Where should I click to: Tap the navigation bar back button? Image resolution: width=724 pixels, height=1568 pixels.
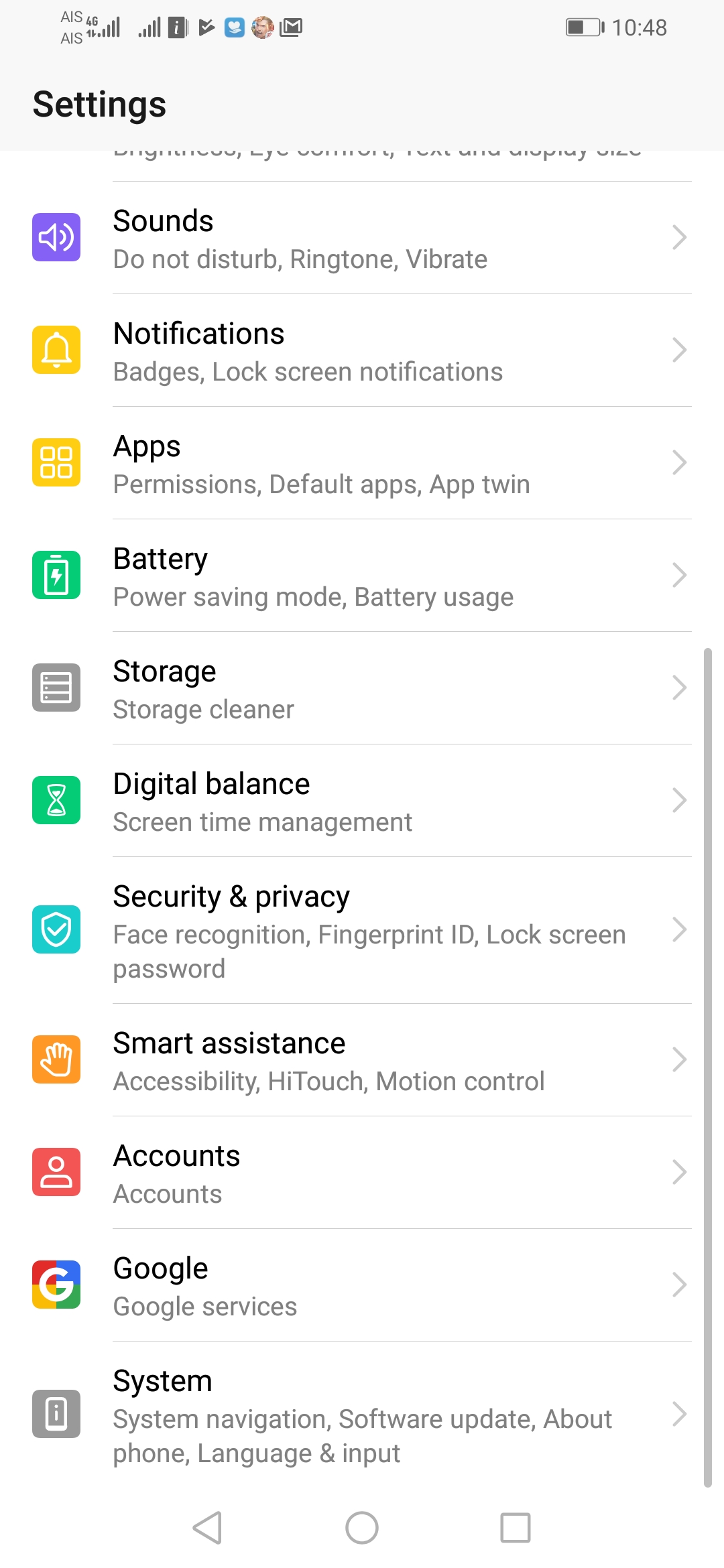207,1528
